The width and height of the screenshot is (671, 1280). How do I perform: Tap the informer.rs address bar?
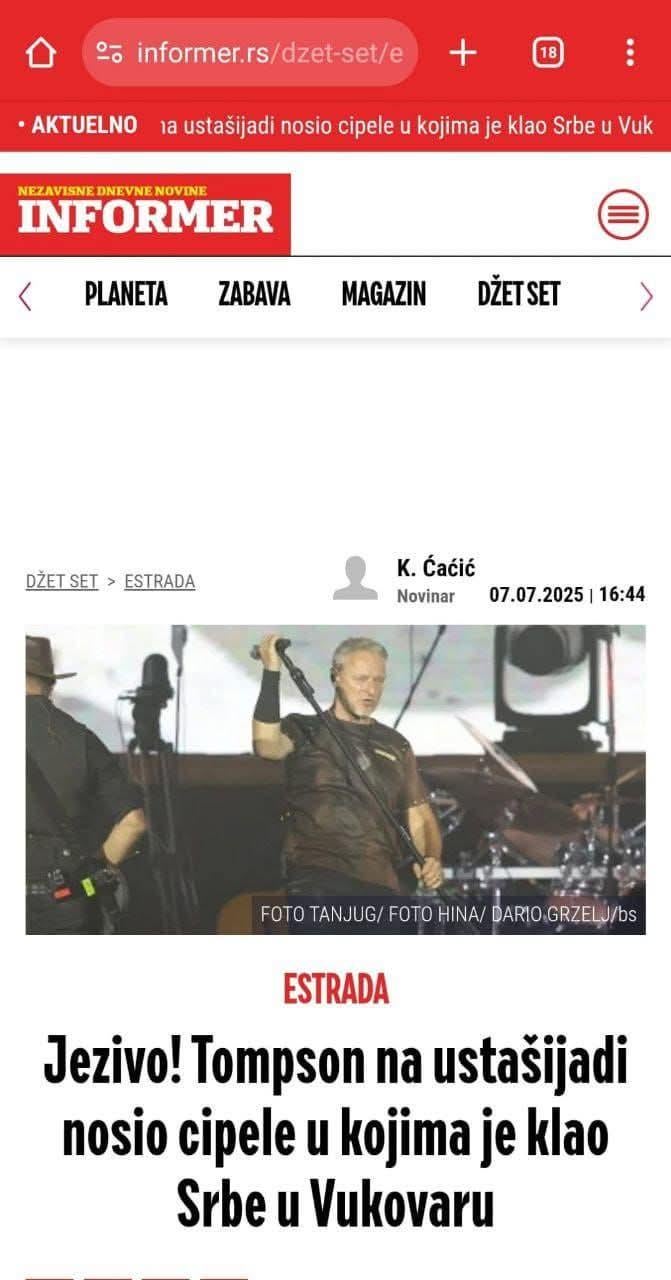click(250, 52)
